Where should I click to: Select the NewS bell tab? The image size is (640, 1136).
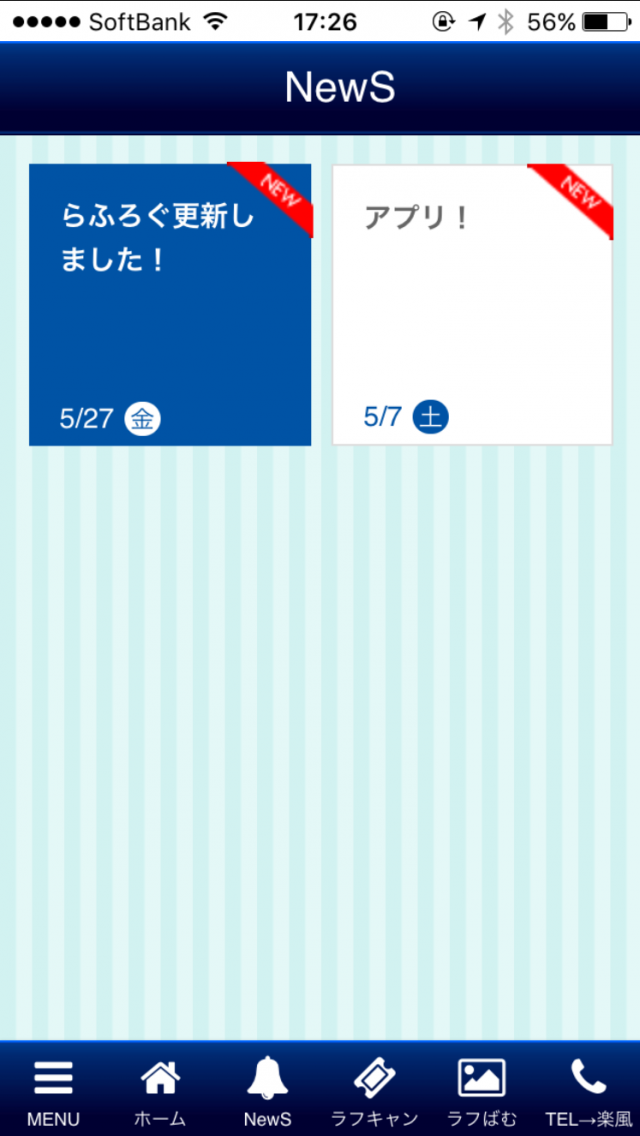tap(267, 1091)
